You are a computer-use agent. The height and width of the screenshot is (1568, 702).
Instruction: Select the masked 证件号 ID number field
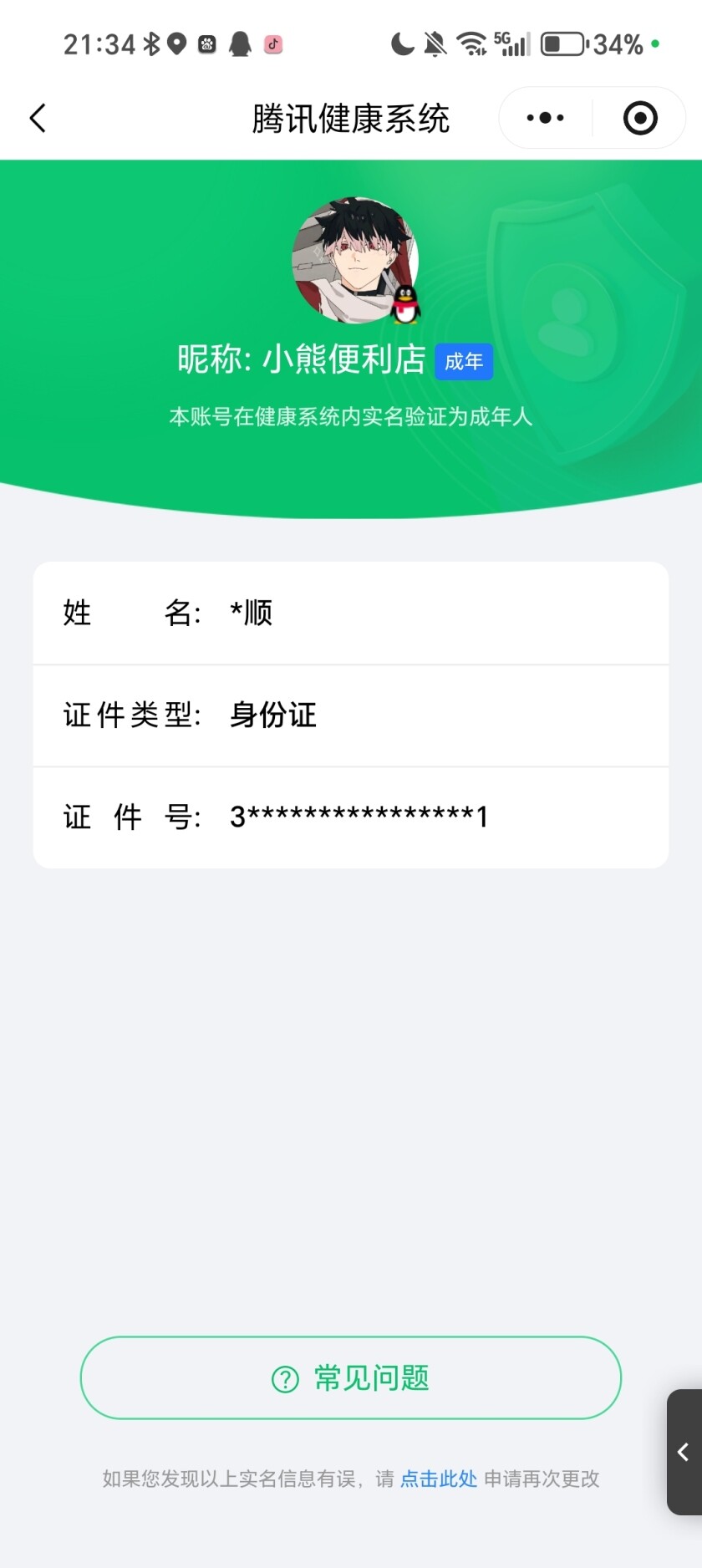click(359, 816)
